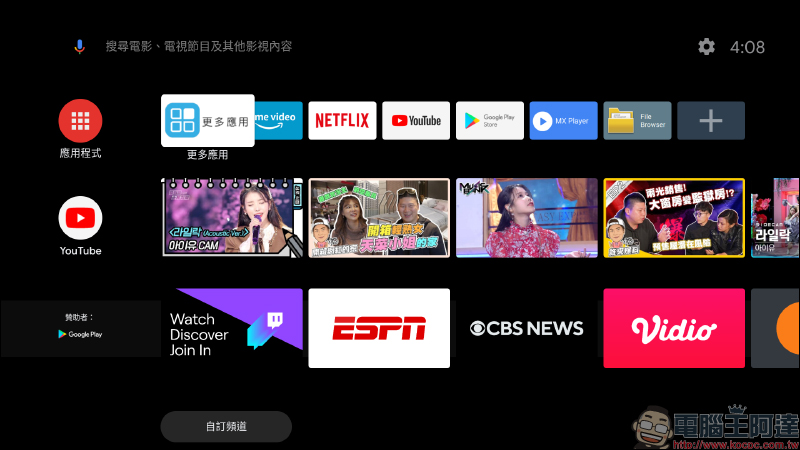Viewport: 800px width, 450px height.
Task: Play the 라일락 Acoustic Ver. video
Action: pyautogui.click(x=232, y=218)
